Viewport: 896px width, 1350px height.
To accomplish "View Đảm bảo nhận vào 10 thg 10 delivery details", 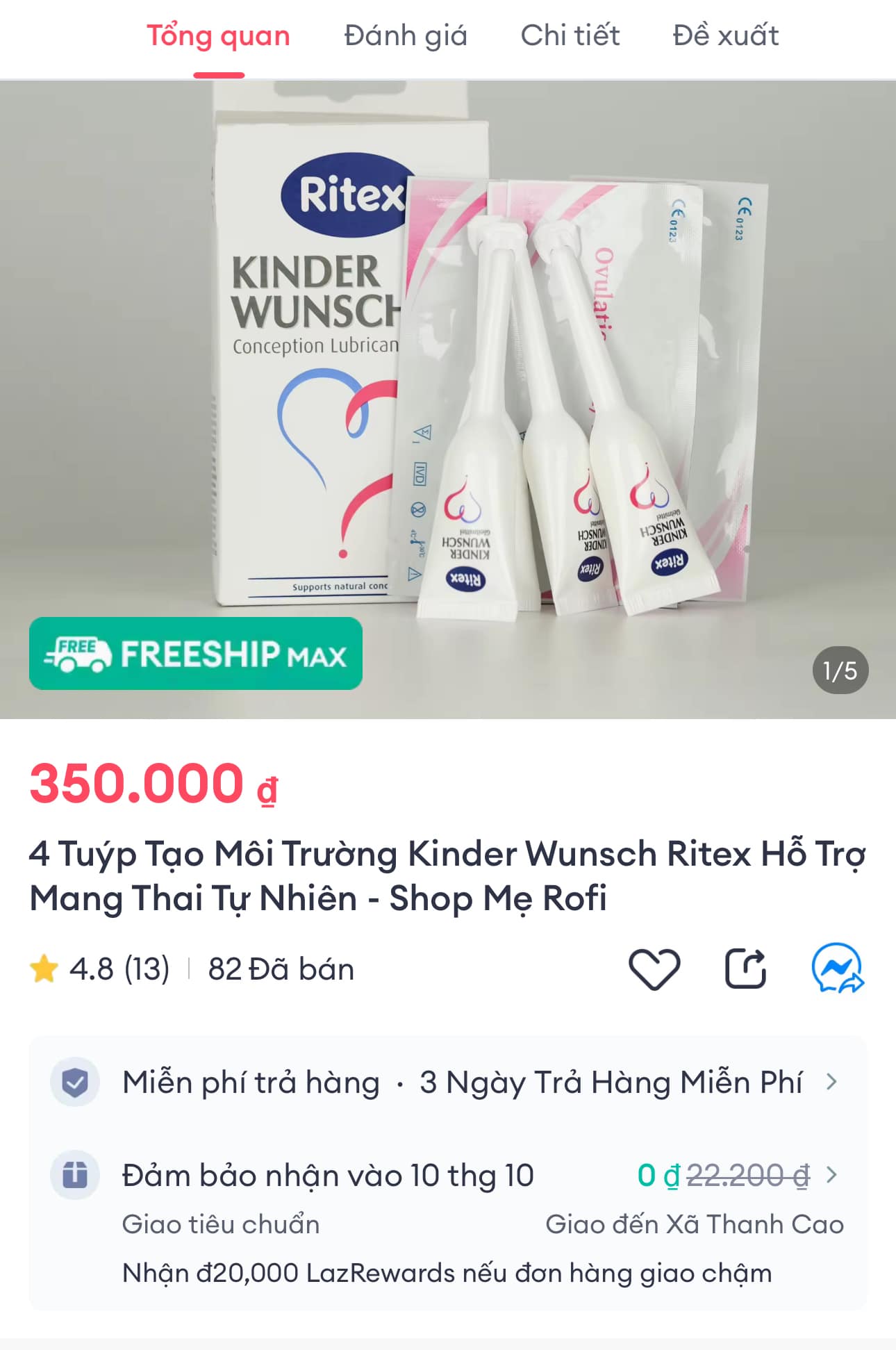I will coord(448,1176).
